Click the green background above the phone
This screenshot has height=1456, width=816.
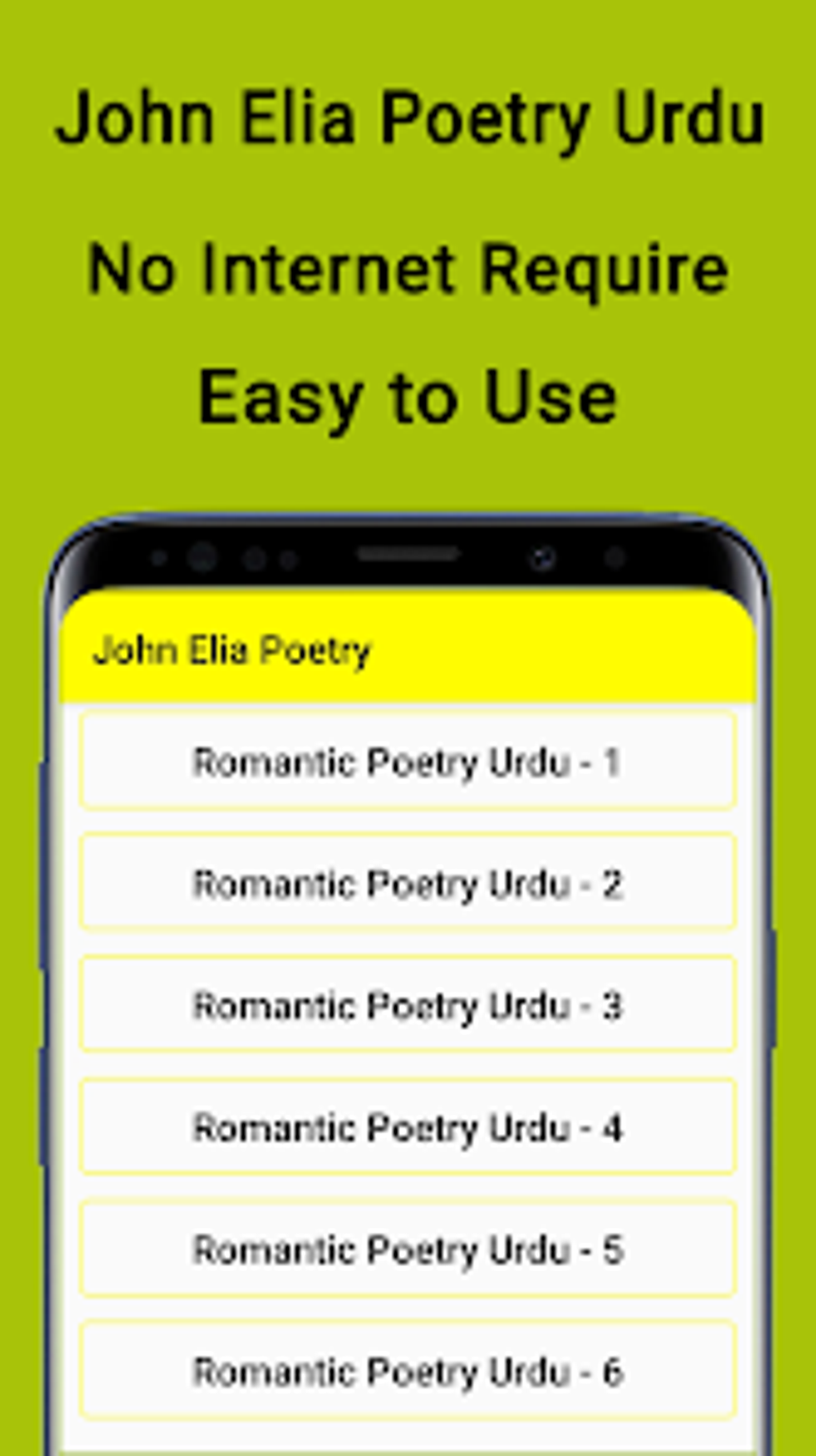(x=408, y=480)
